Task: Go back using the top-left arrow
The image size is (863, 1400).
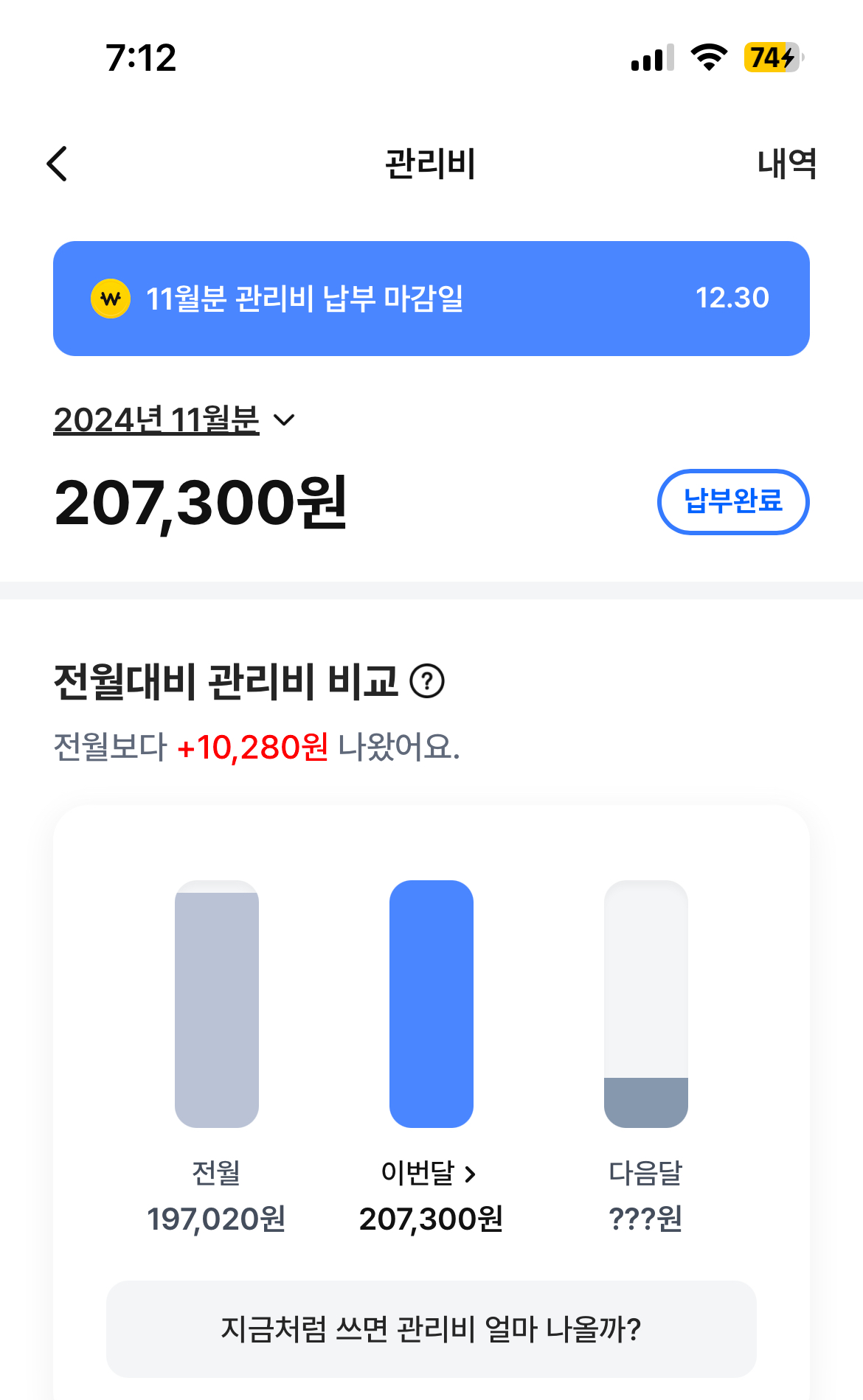Action: [58, 163]
